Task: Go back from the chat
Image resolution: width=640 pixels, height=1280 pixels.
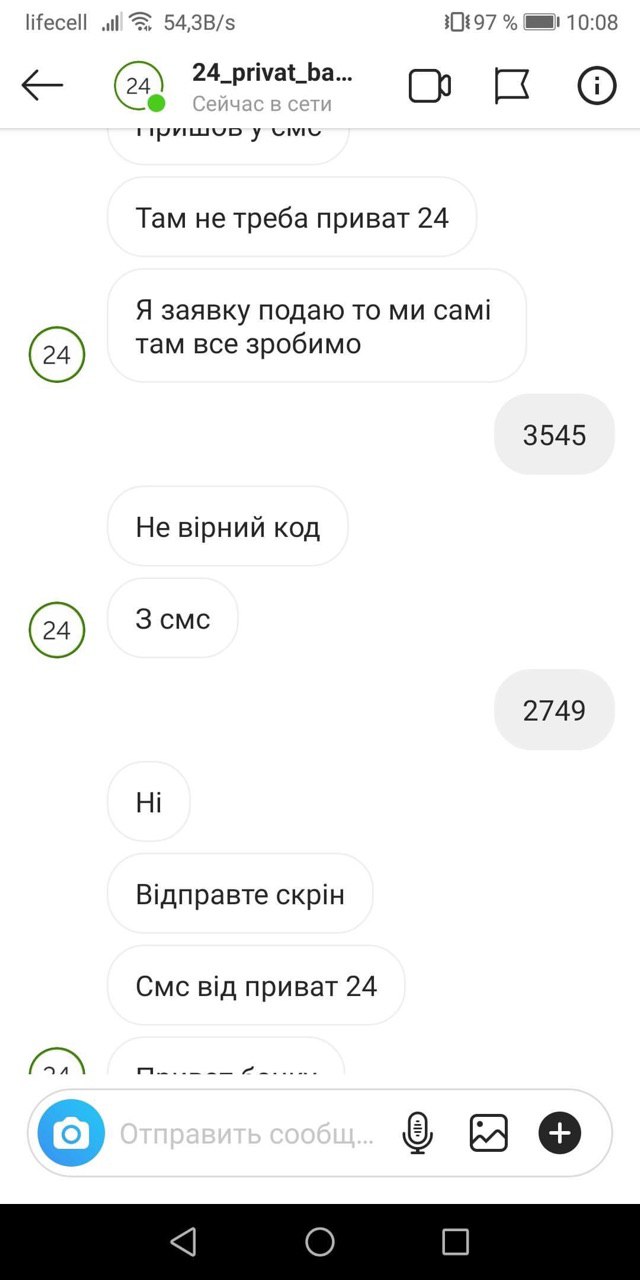Action: 42,86
